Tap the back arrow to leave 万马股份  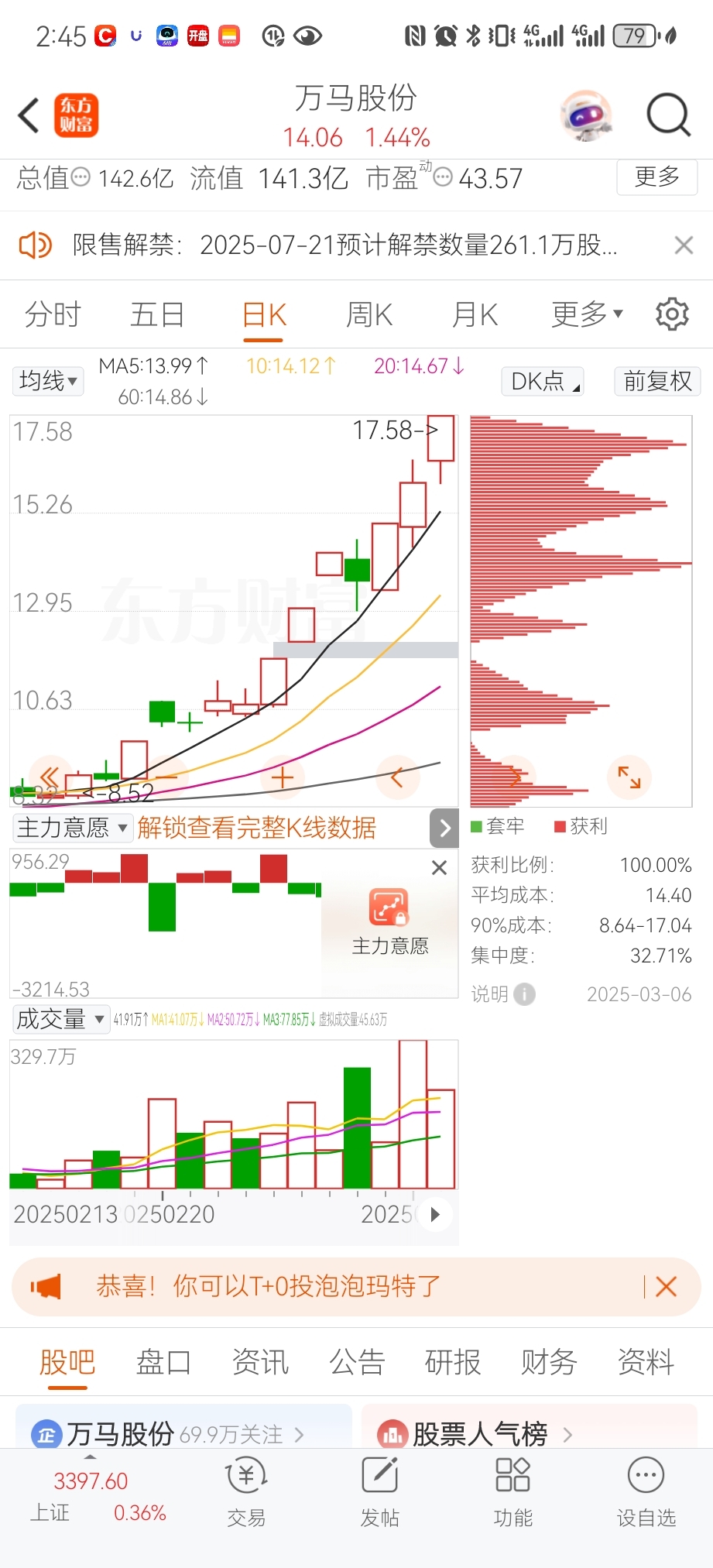point(28,115)
